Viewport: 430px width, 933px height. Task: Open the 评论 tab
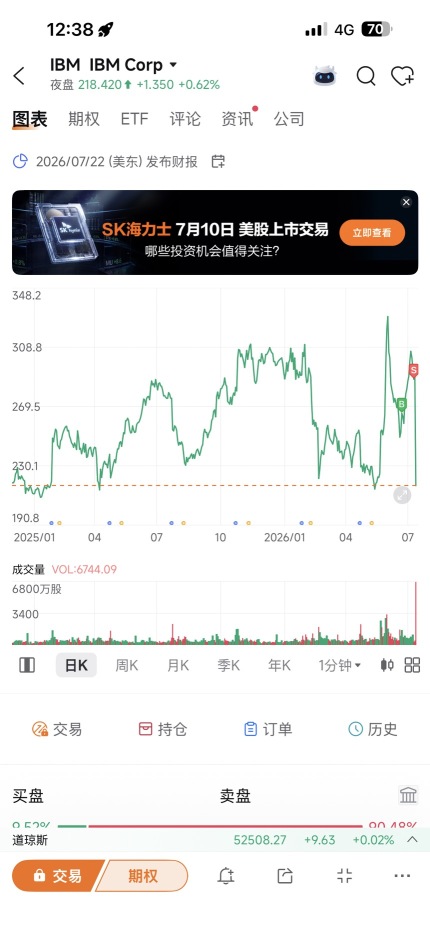(185, 119)
